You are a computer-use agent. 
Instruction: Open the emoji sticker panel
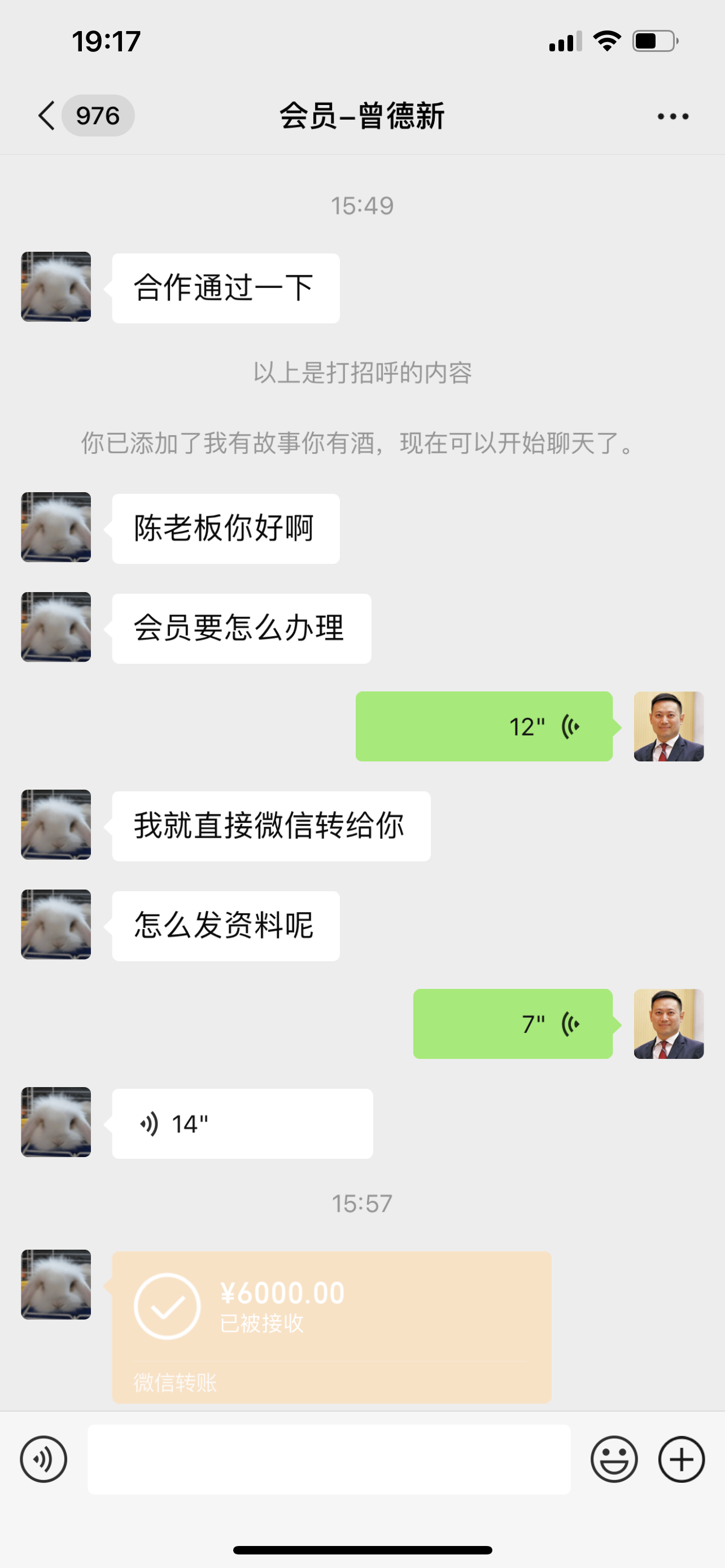[614, 1459]
